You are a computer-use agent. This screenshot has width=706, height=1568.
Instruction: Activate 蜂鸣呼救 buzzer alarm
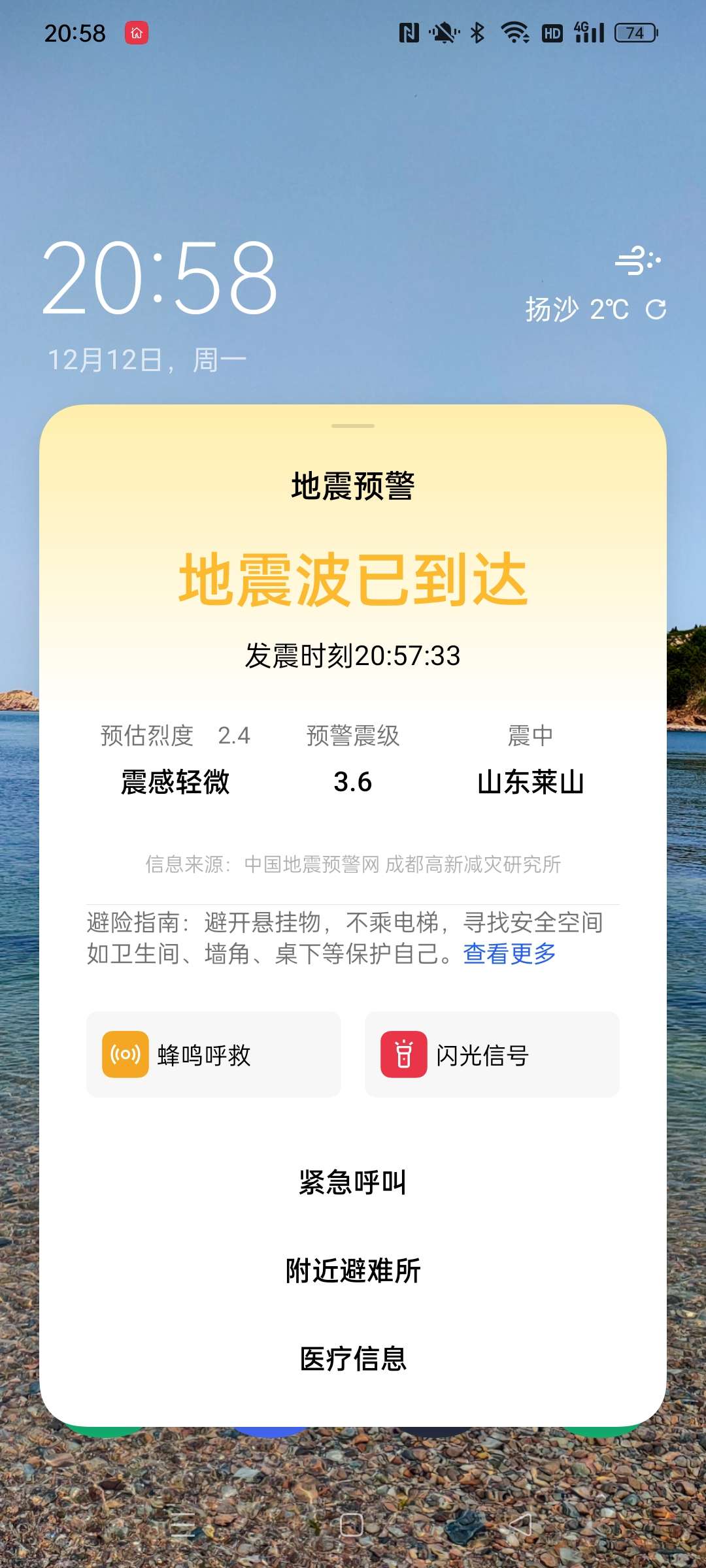coord(214,1054)
